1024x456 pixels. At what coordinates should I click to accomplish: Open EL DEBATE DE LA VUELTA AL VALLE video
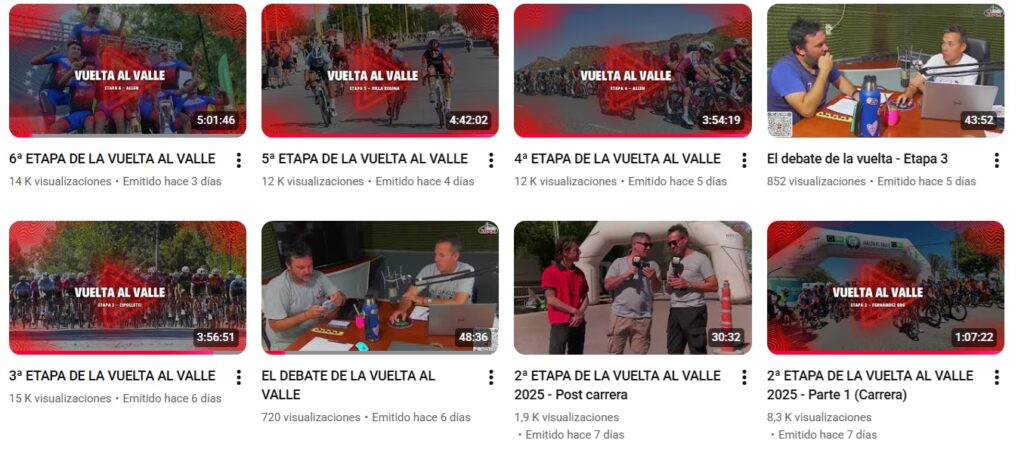point(380,287)
